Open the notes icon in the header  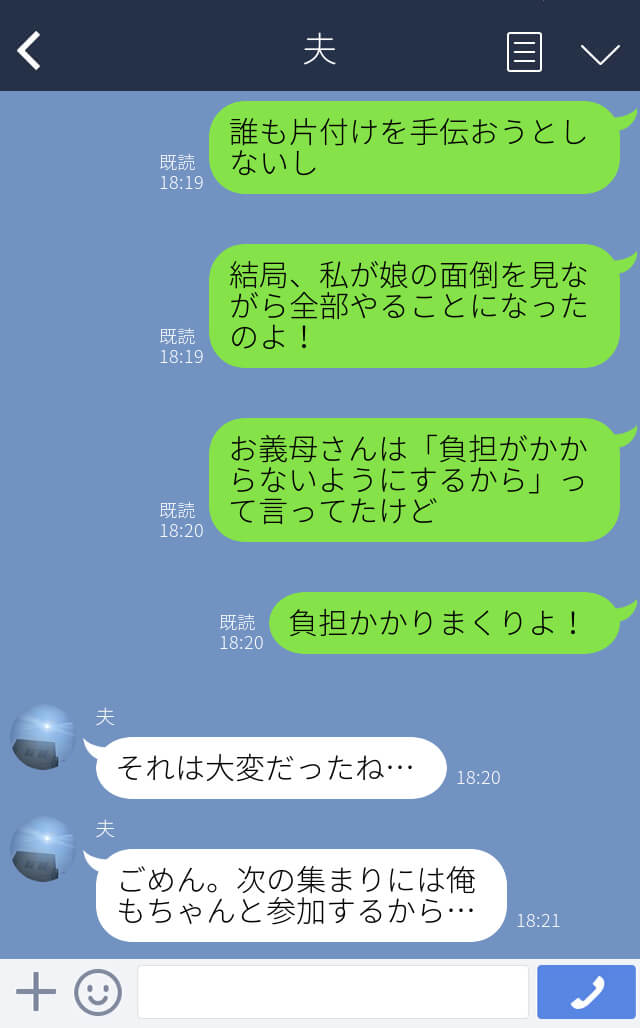pos(524,52)
